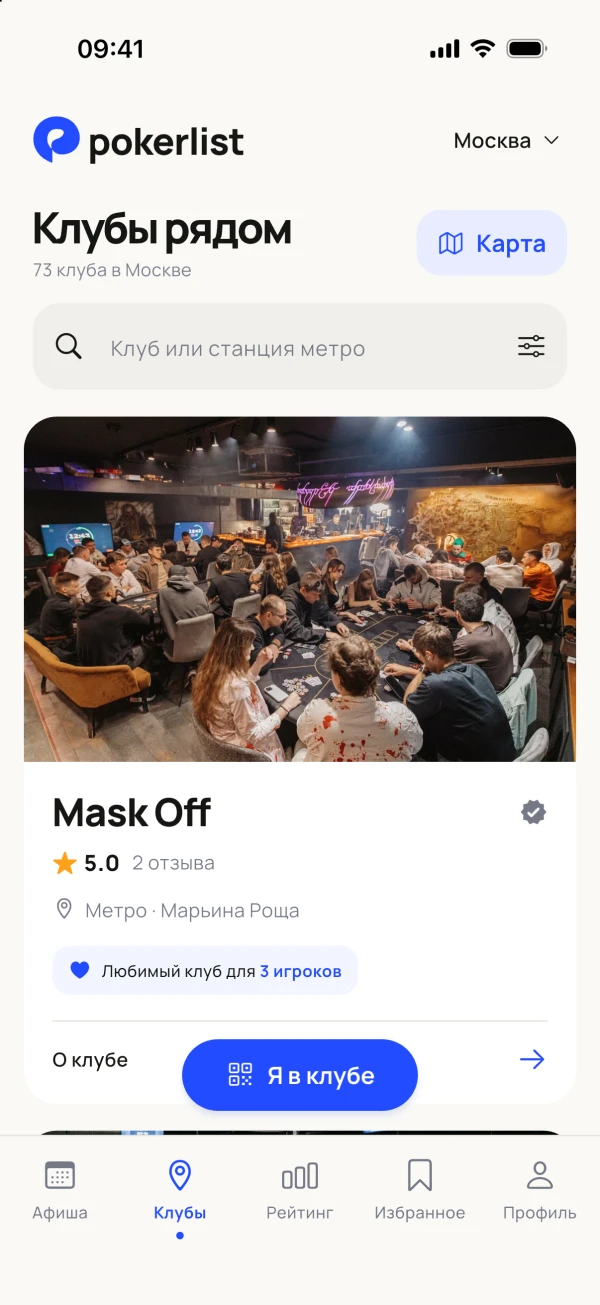Viewport: 600px width, 1305px height.
Task: Open the Избранное tab
Action: [x=420, y=1191]
